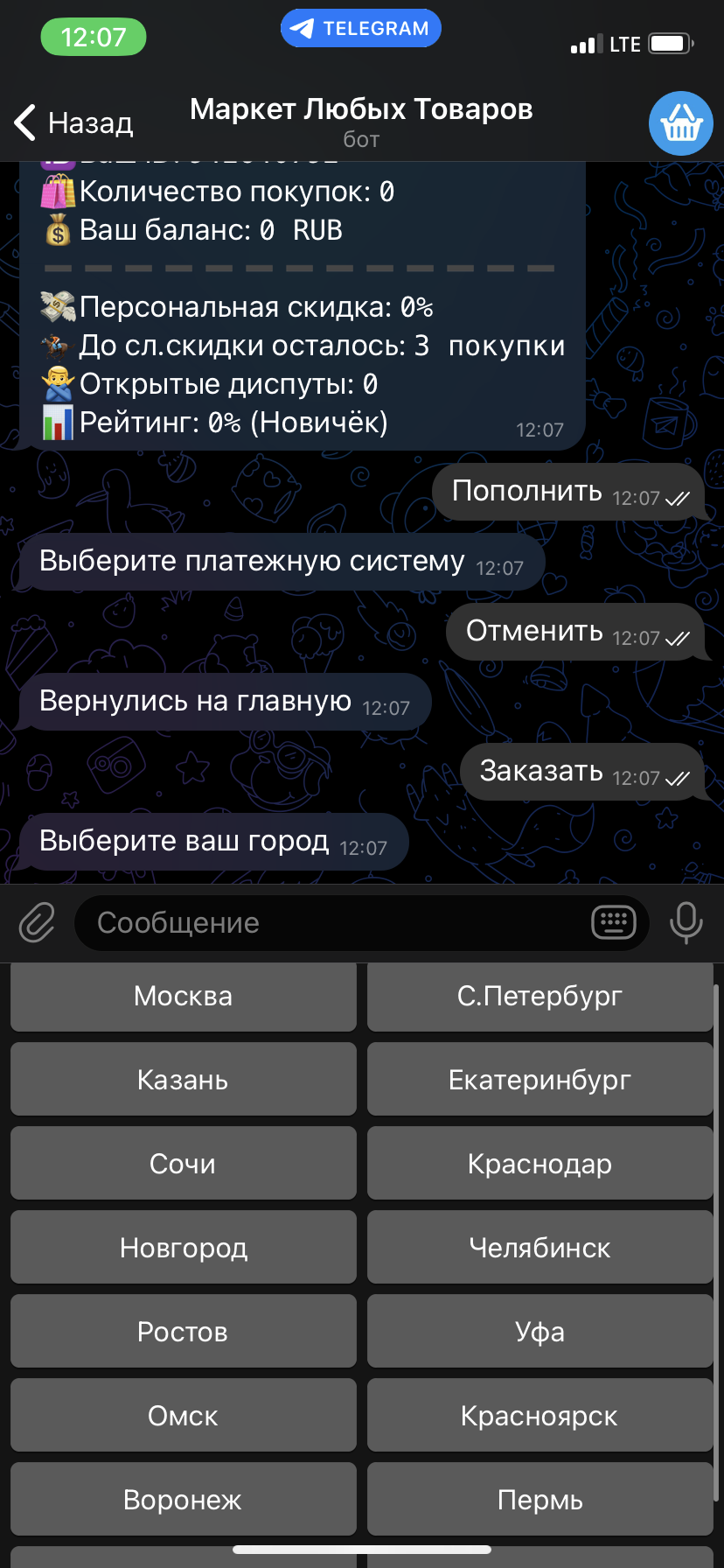Focus the Сообщение text field
Image resolution: width=724 pixels, height=1568 pixels.
click(x=332, y=922)
